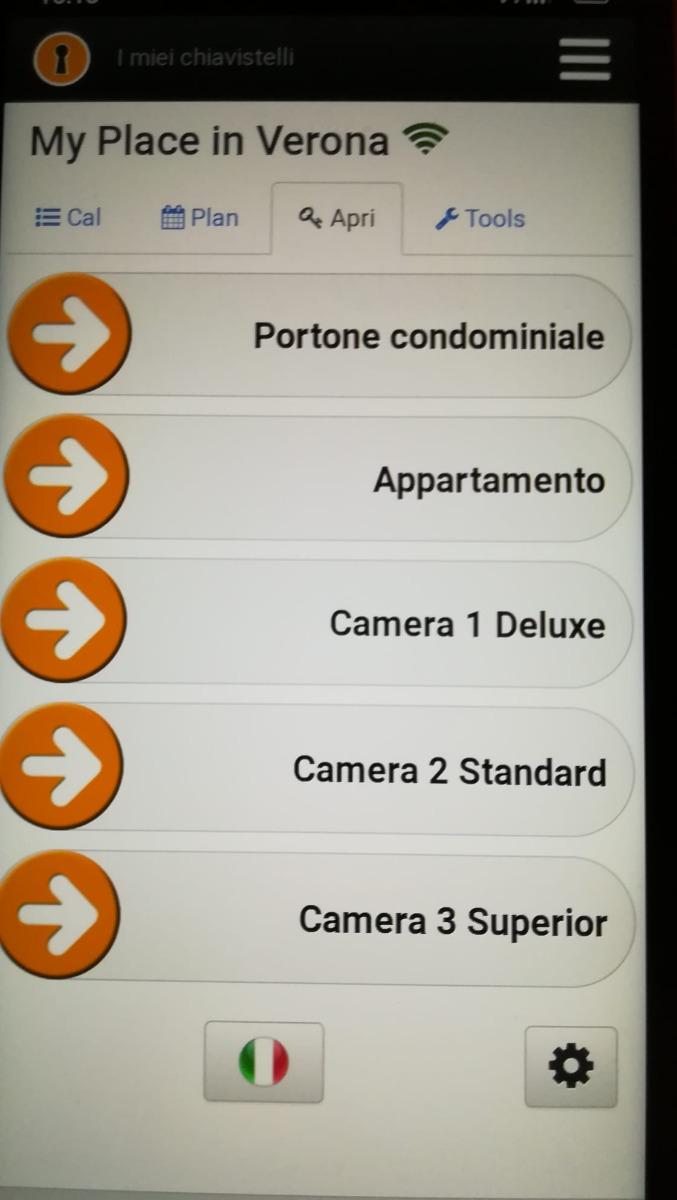This screenshot has height=1200, width=677.
Task: Go to the Tools tab
Action: (x=480, y=219)
